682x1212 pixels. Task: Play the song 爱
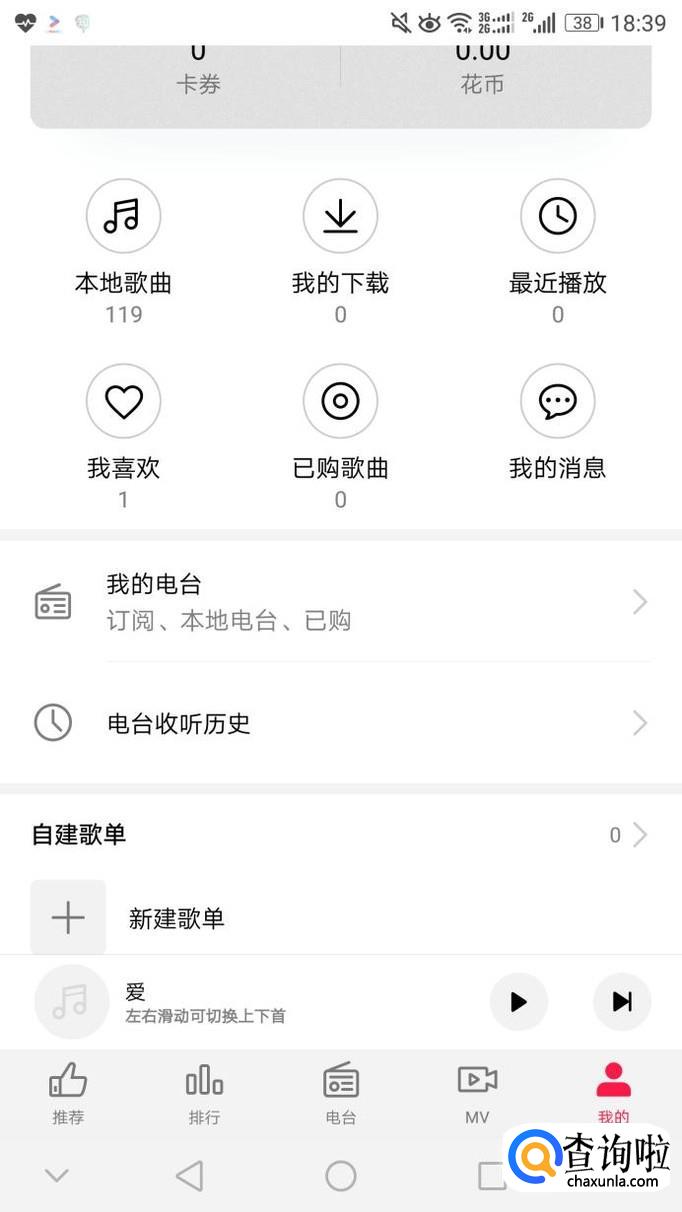518,1001
